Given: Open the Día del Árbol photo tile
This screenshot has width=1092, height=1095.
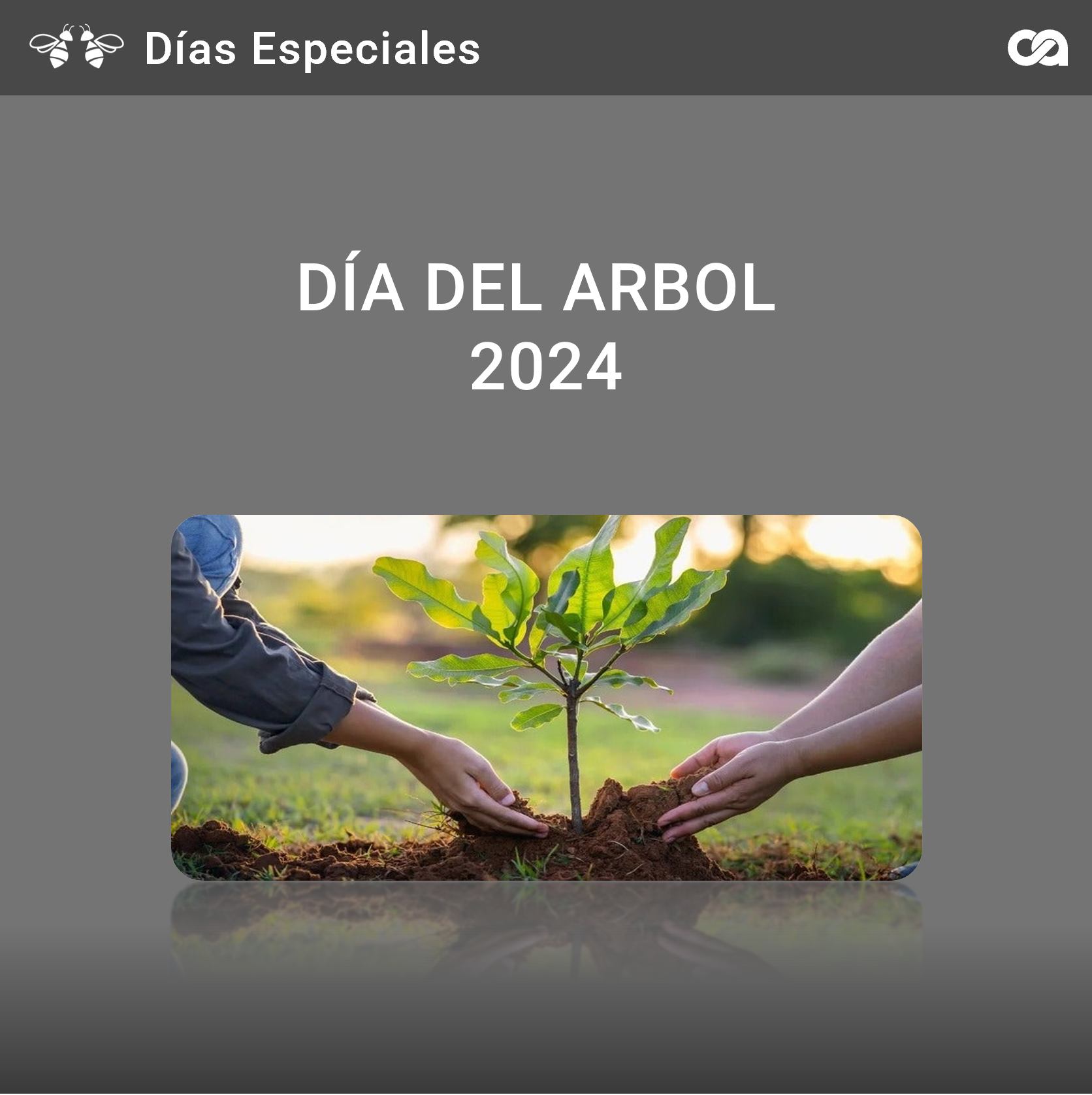Looking at the screenshot, I should tap(546, 697).
